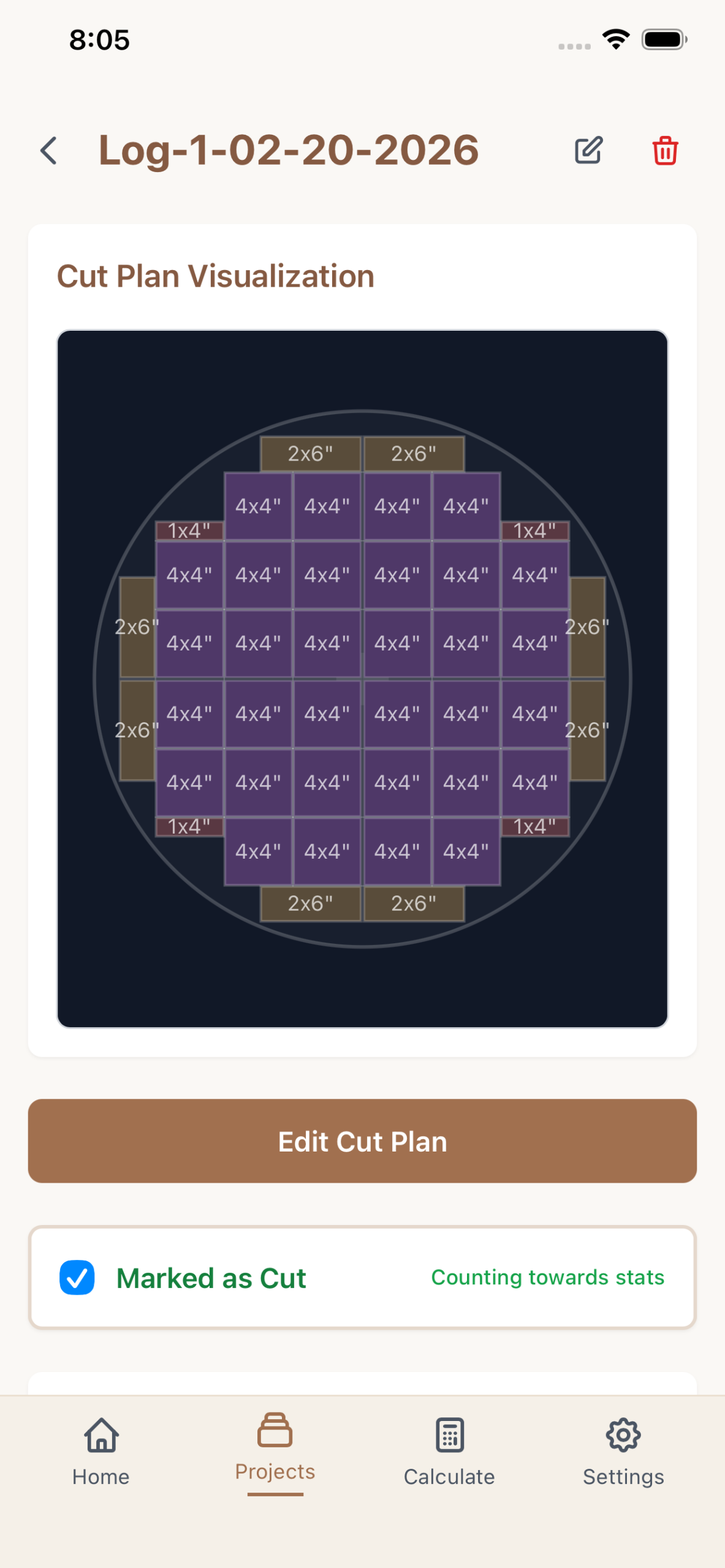Edit the log name with pencil icon
The width and height of the screenshot is (725, 1568).
pos(588,151)
